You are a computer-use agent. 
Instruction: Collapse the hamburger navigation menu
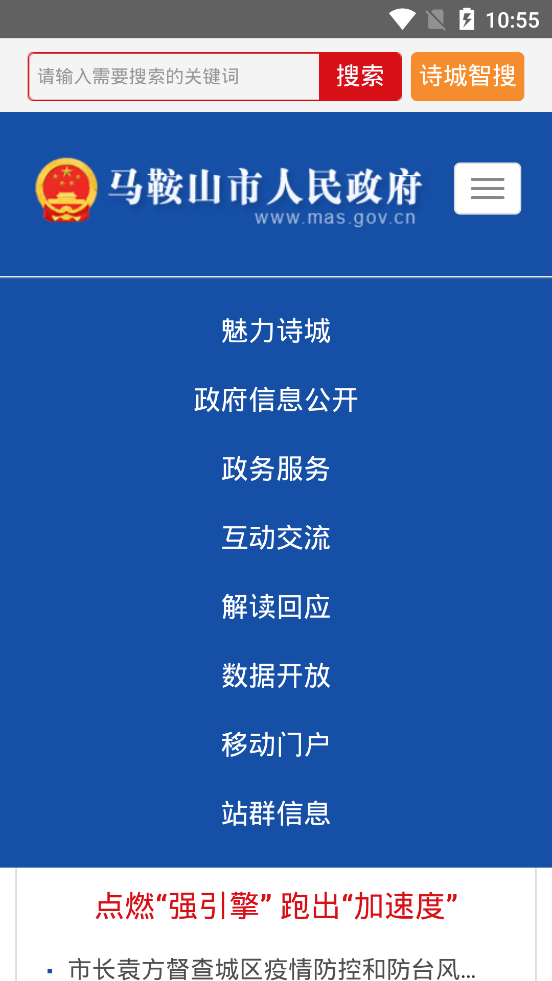click(x=488, y=188)
